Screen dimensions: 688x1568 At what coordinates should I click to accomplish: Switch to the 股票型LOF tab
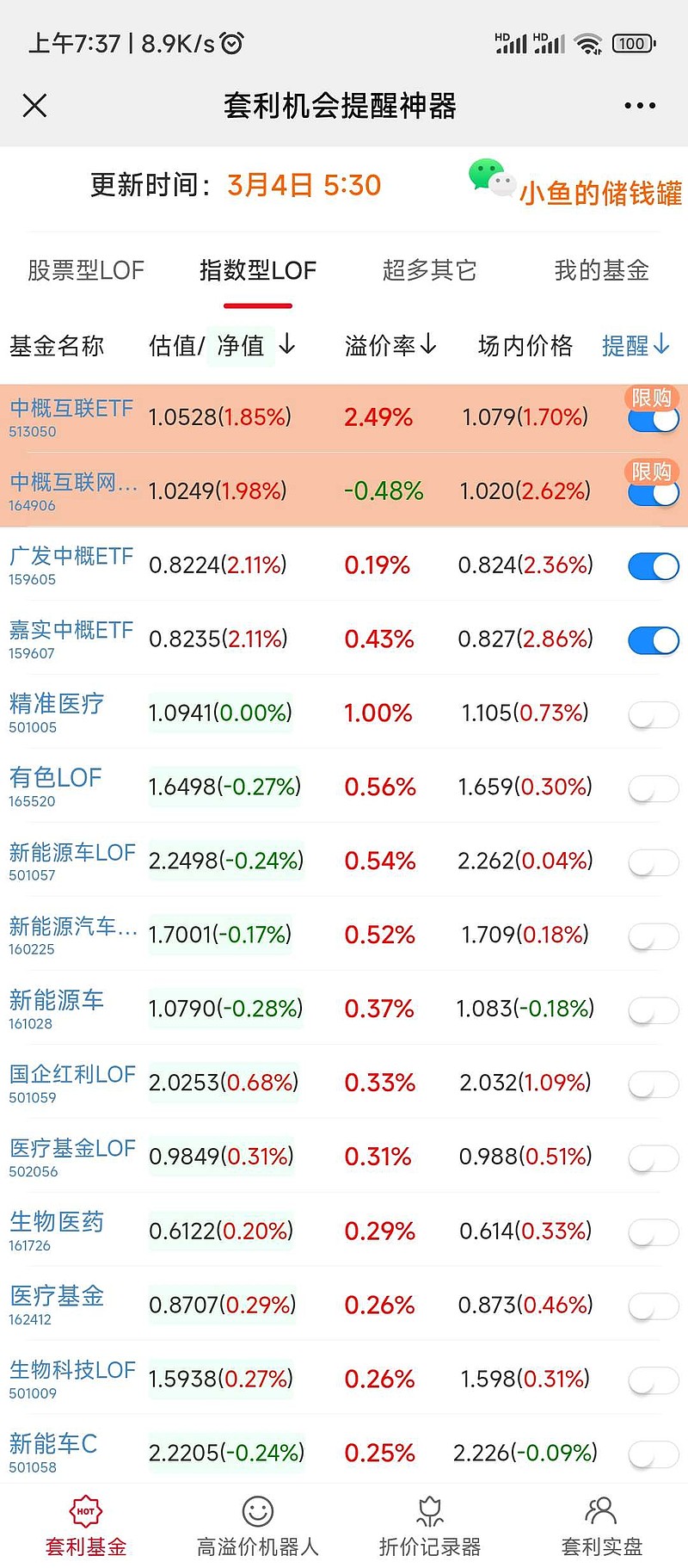(x=86, y=270)
